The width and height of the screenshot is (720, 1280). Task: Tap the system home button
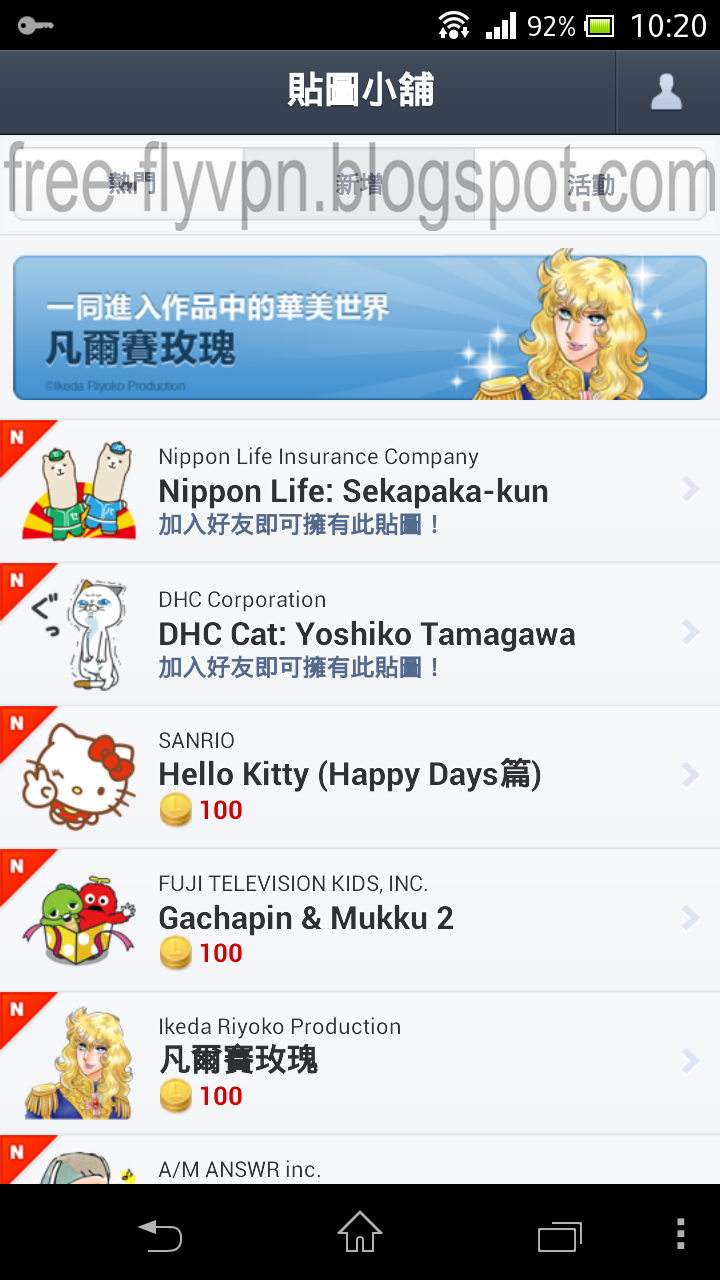point(360,1234)
